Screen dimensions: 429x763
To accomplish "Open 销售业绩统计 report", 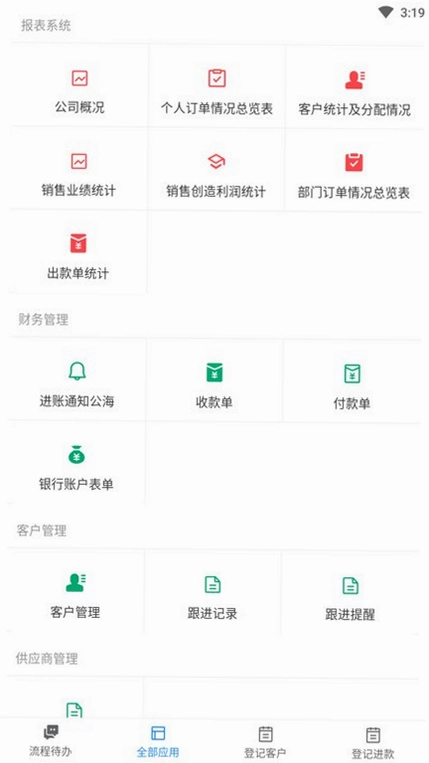I will pos(79,170).
